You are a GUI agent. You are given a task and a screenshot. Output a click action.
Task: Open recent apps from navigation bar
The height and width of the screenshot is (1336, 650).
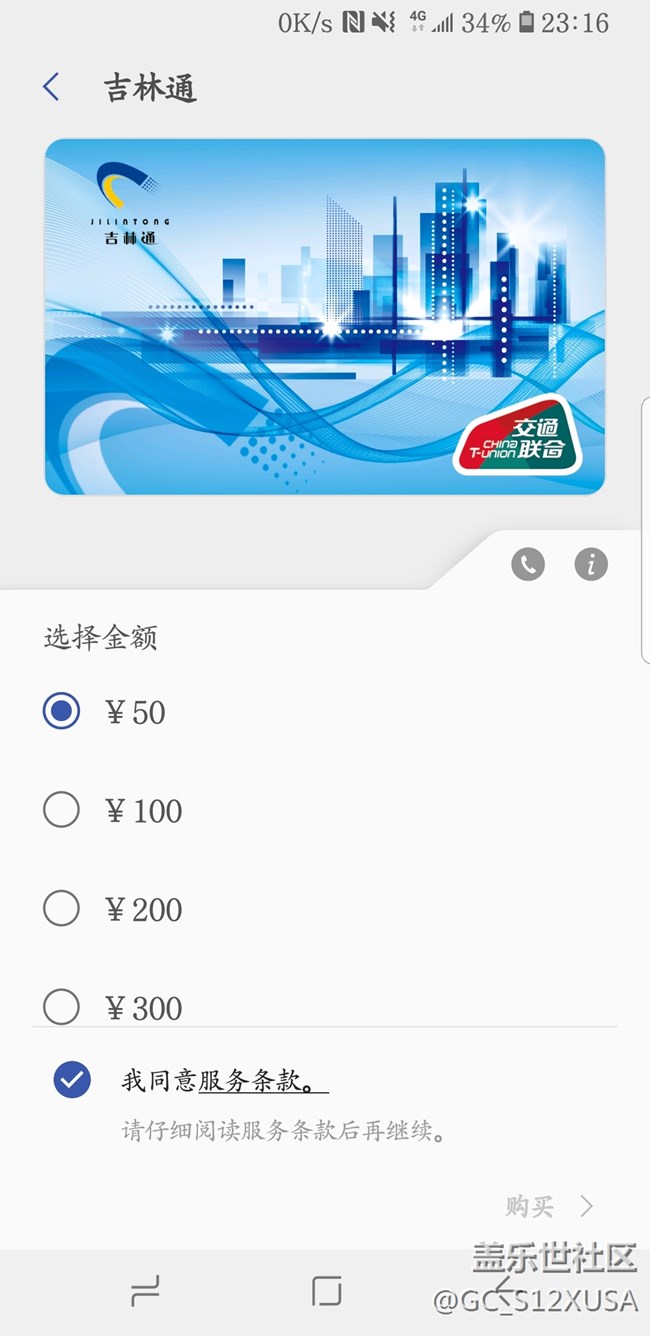[145, 1292]
